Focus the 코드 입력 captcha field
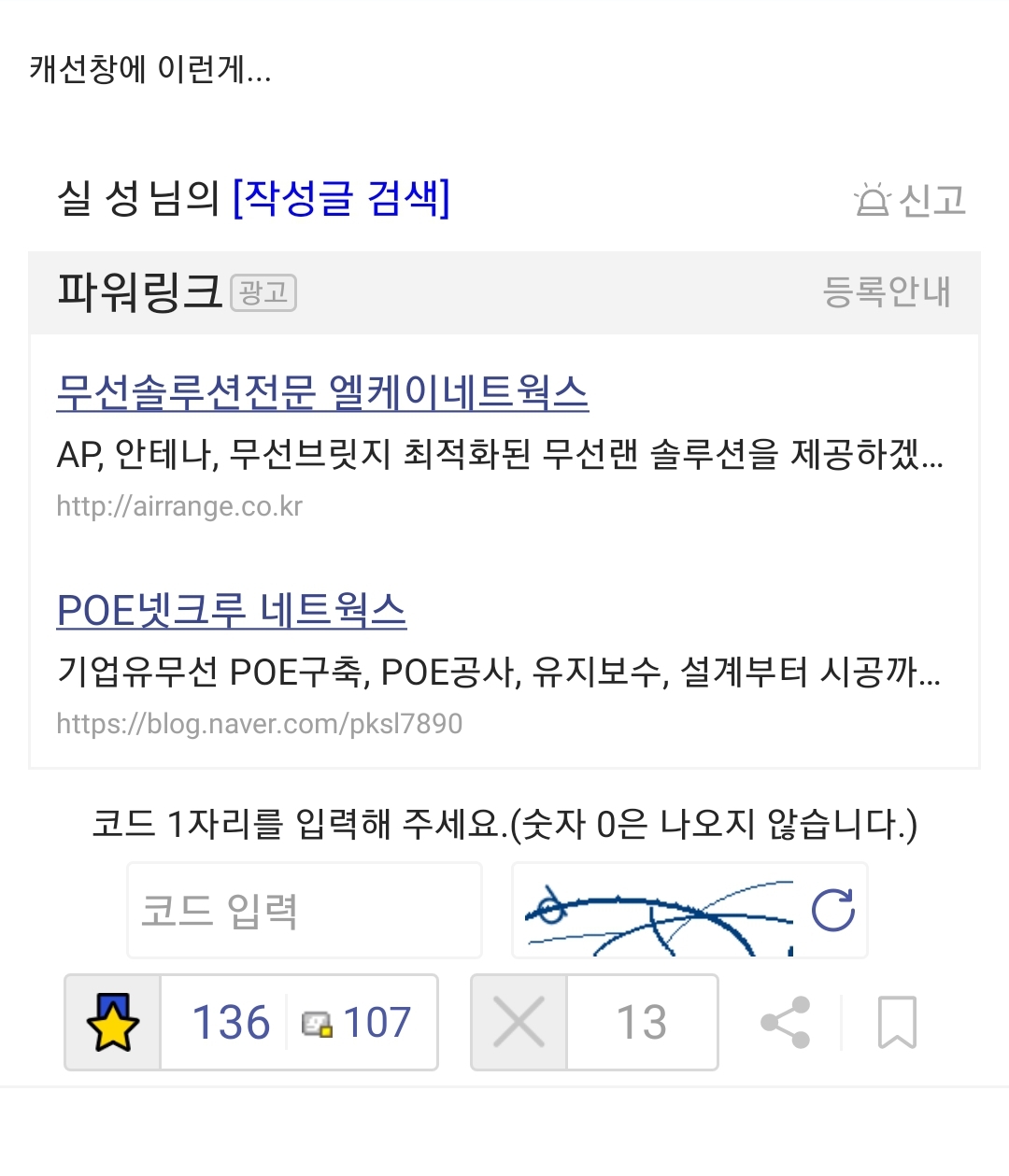The width and height of the screenshot is (1009, 1176). pos(305,911)
